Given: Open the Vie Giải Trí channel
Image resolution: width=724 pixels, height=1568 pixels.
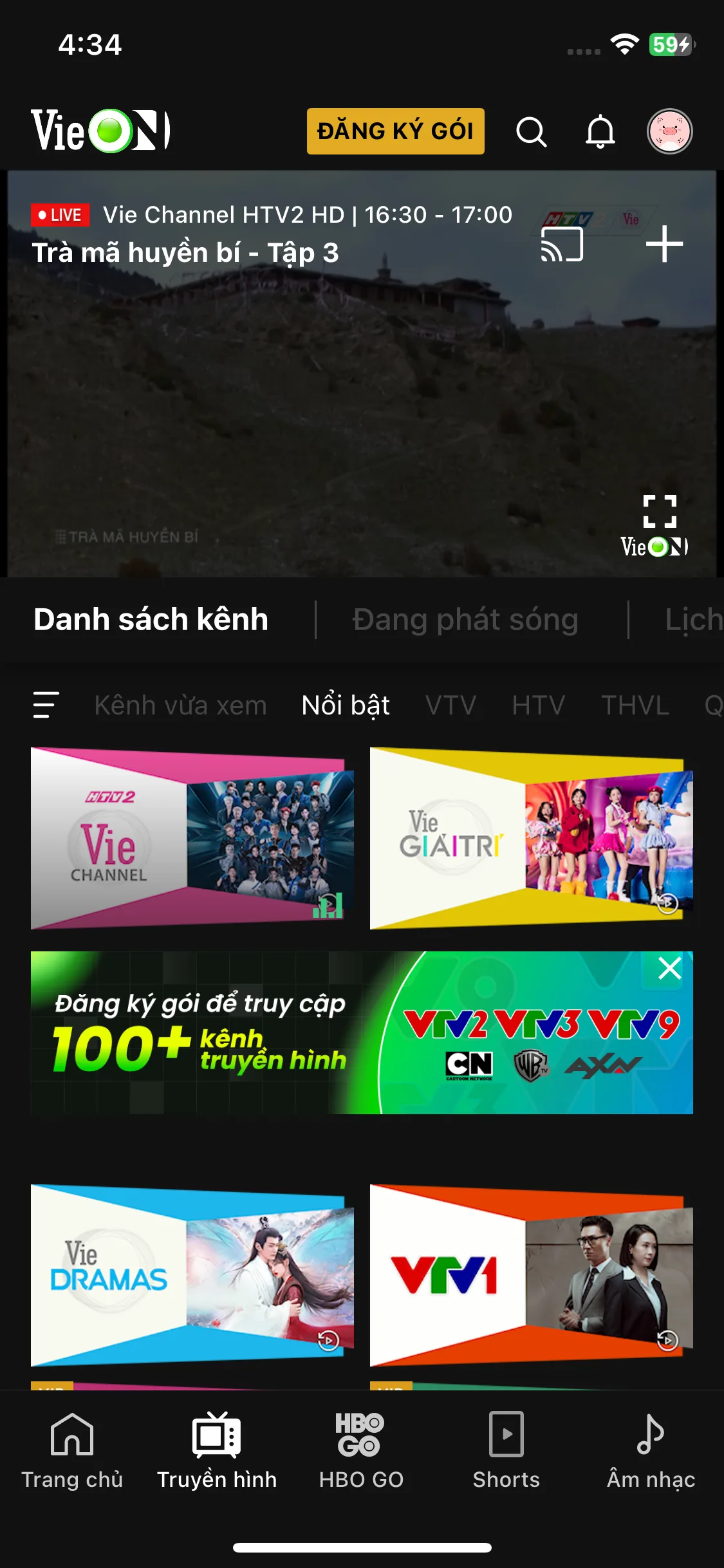Looking at the screenshot, I should pos(531,838).
